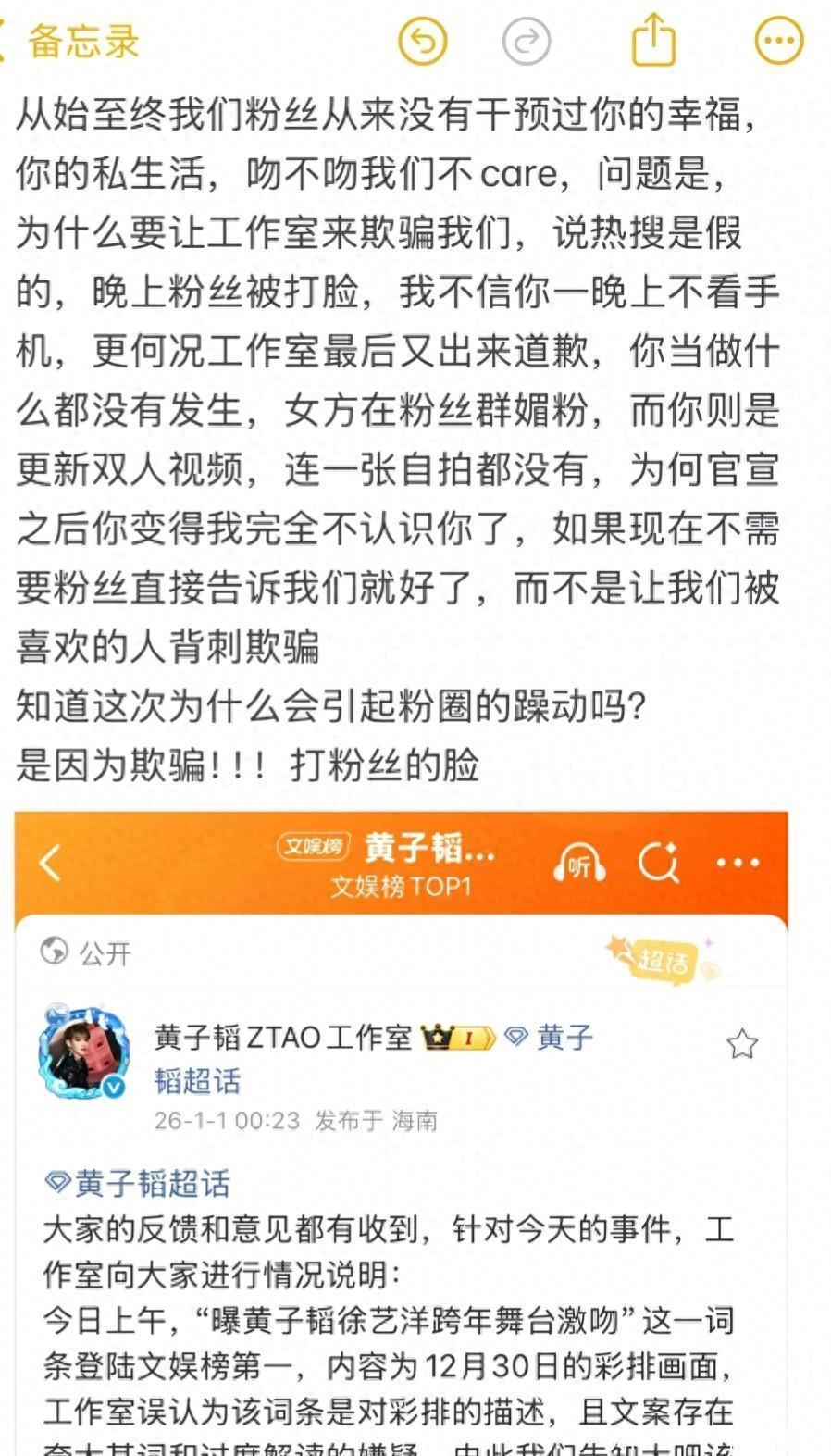This screenshot has height=1456, width=831.
Task: Redo the last change
Action: coord(526,41)
